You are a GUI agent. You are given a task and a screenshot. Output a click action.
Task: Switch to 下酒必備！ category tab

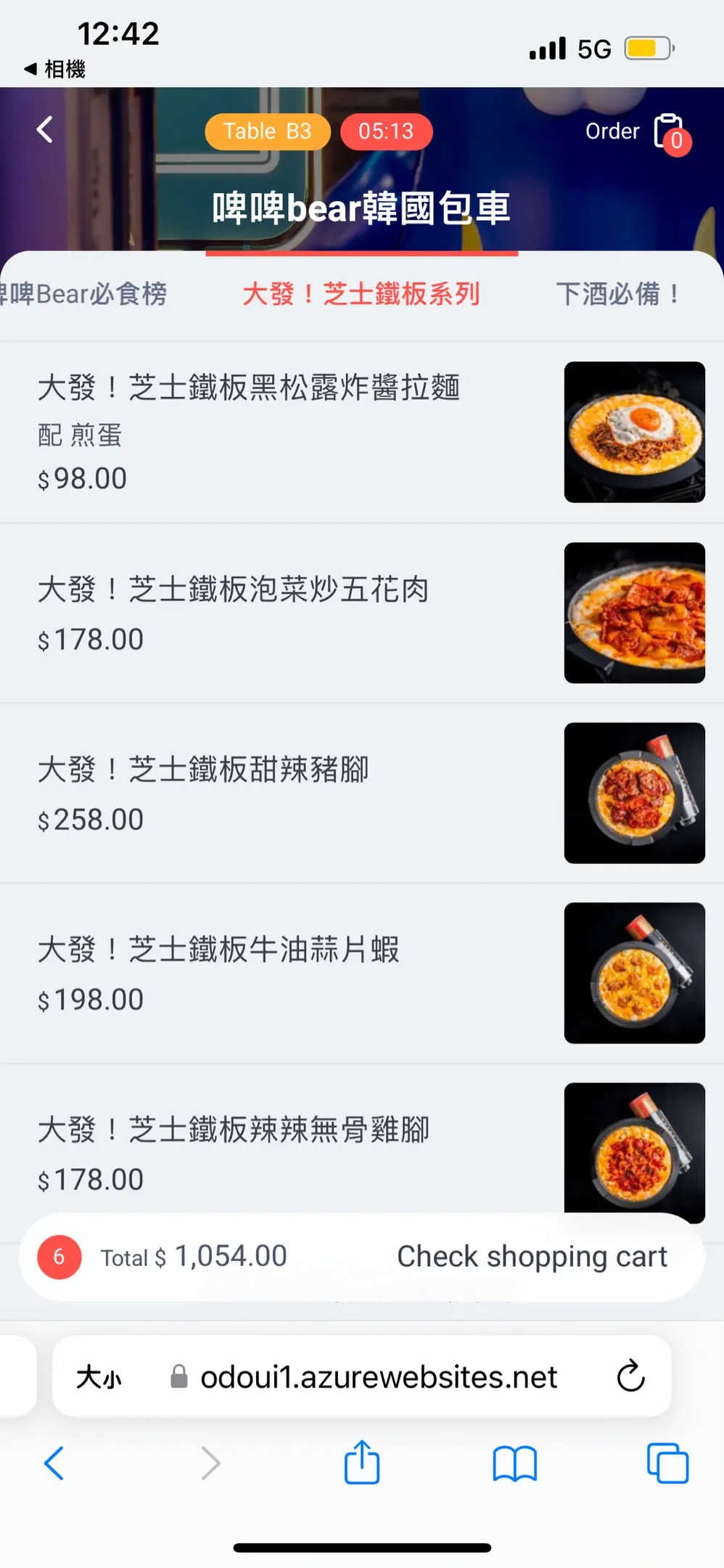pos(618,294)
